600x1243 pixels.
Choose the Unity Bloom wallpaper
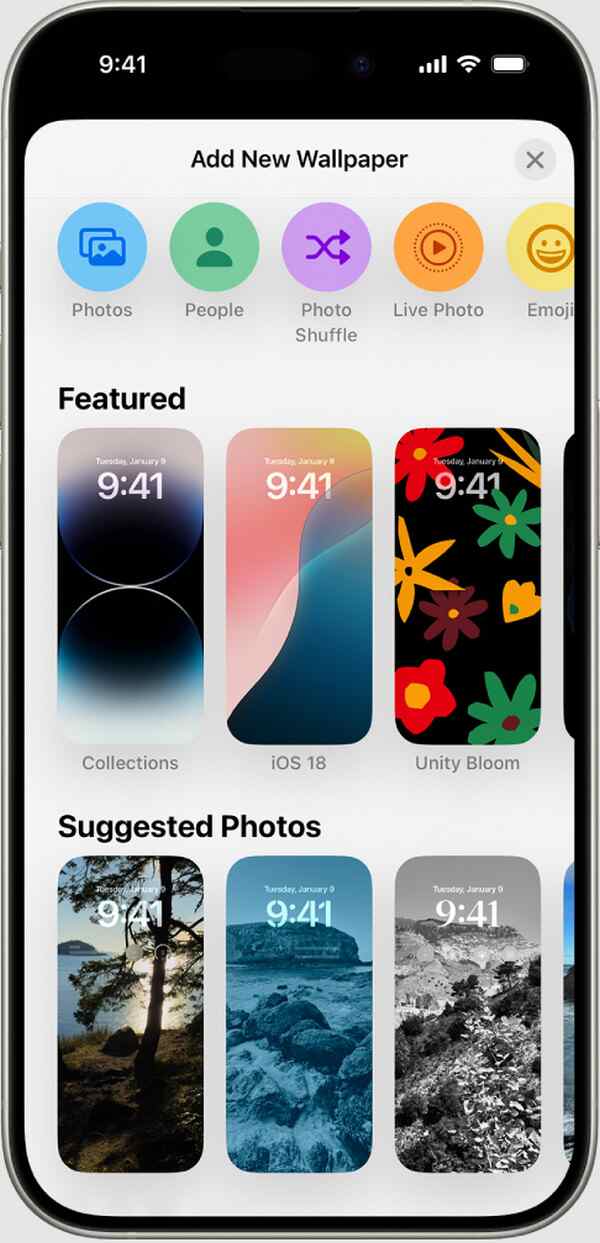tap(467, 586)
